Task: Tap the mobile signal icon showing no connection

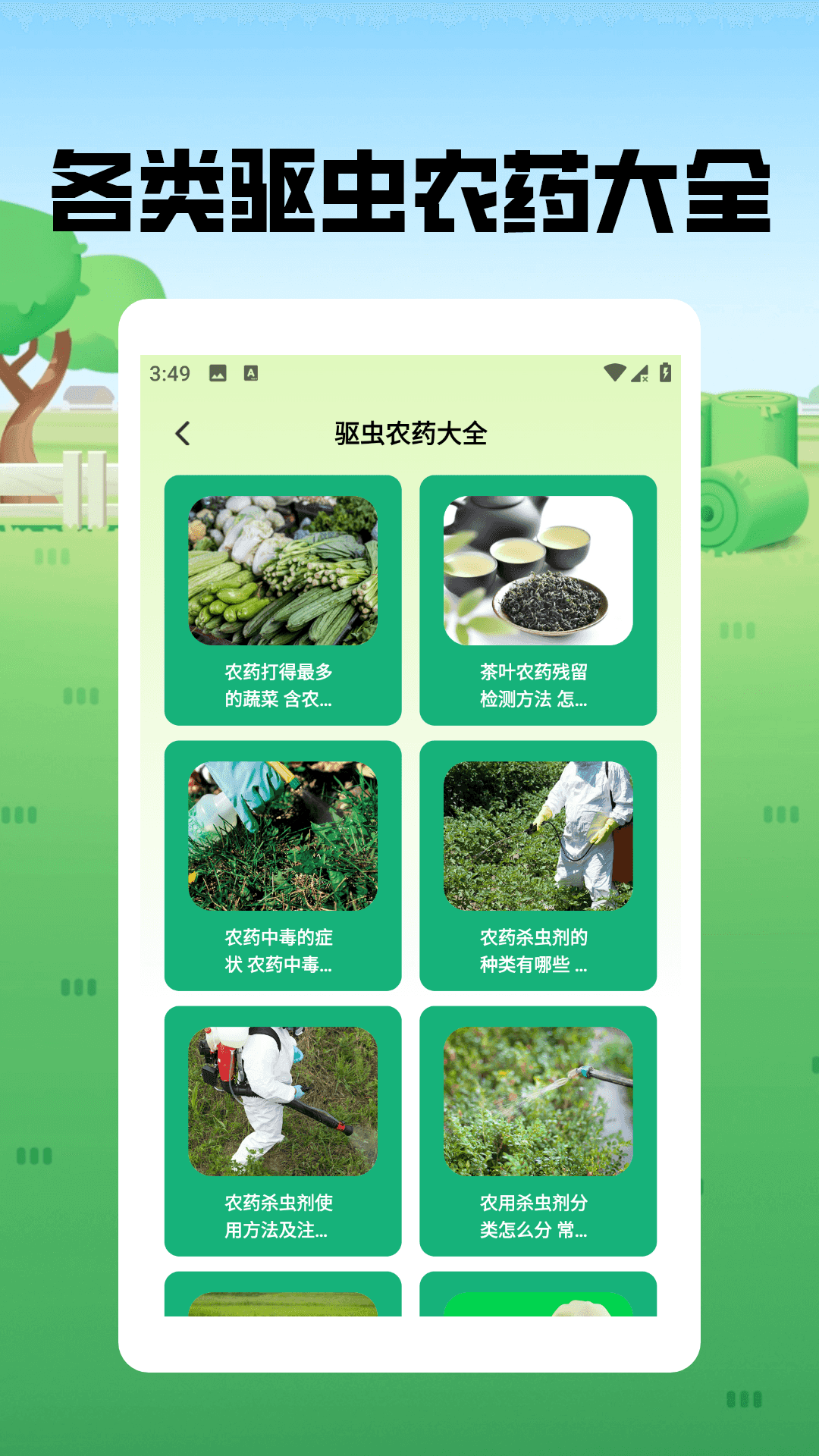Action: point(639,372)
